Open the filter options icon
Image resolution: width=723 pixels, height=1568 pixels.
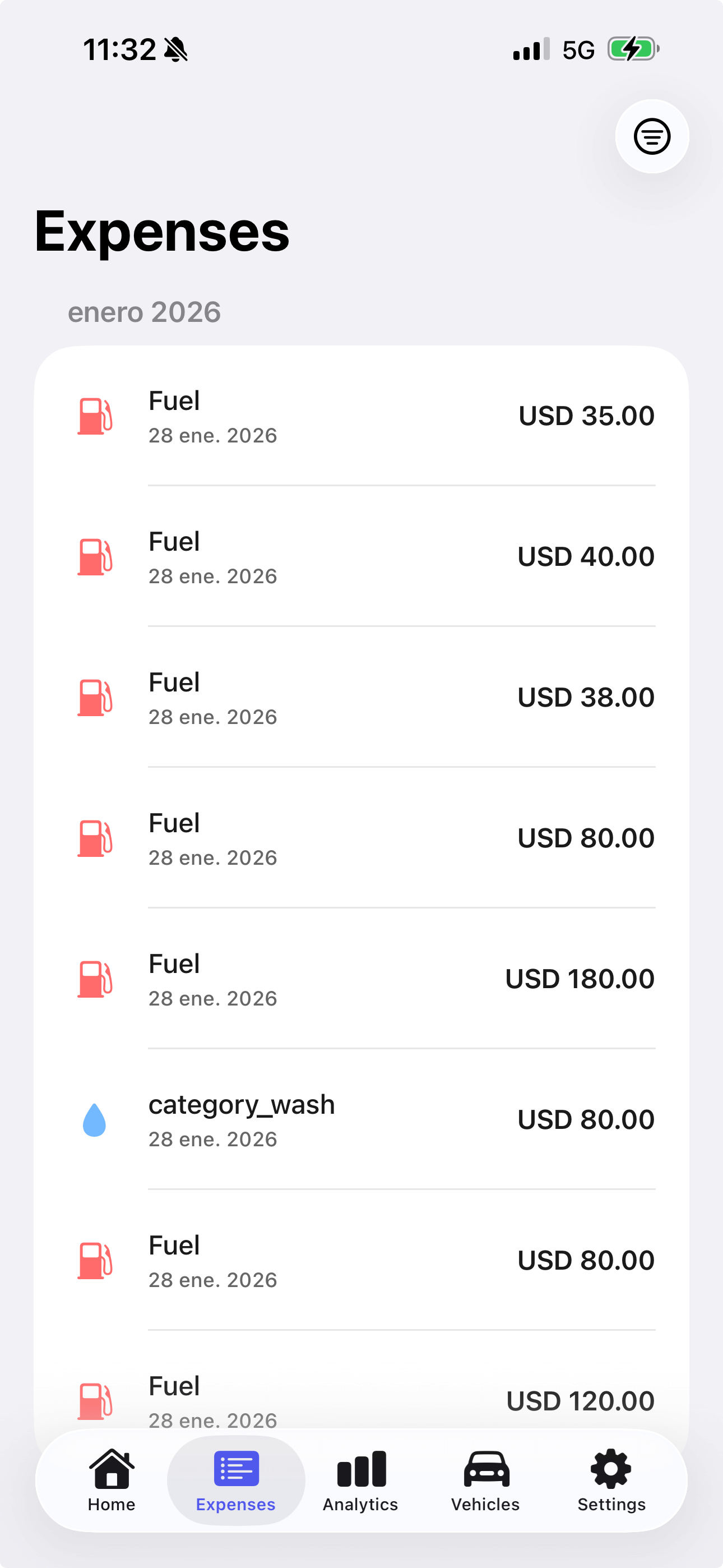[x=651, y=136]
